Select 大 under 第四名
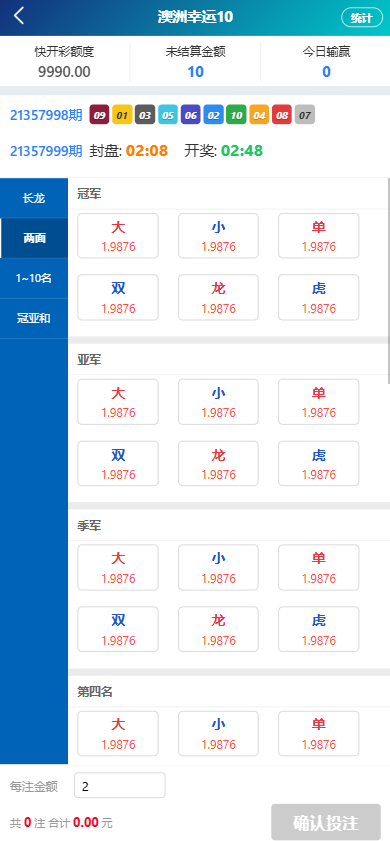 coord(118,733)
